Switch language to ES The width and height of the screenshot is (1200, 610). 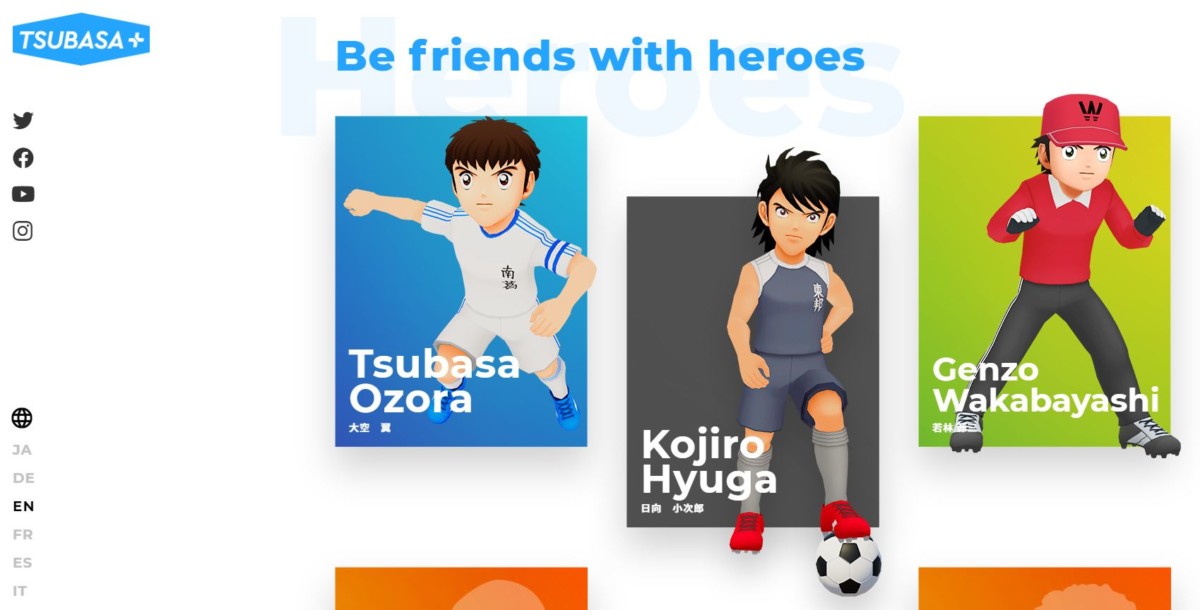pyautogui.click(x=23, y=562)
